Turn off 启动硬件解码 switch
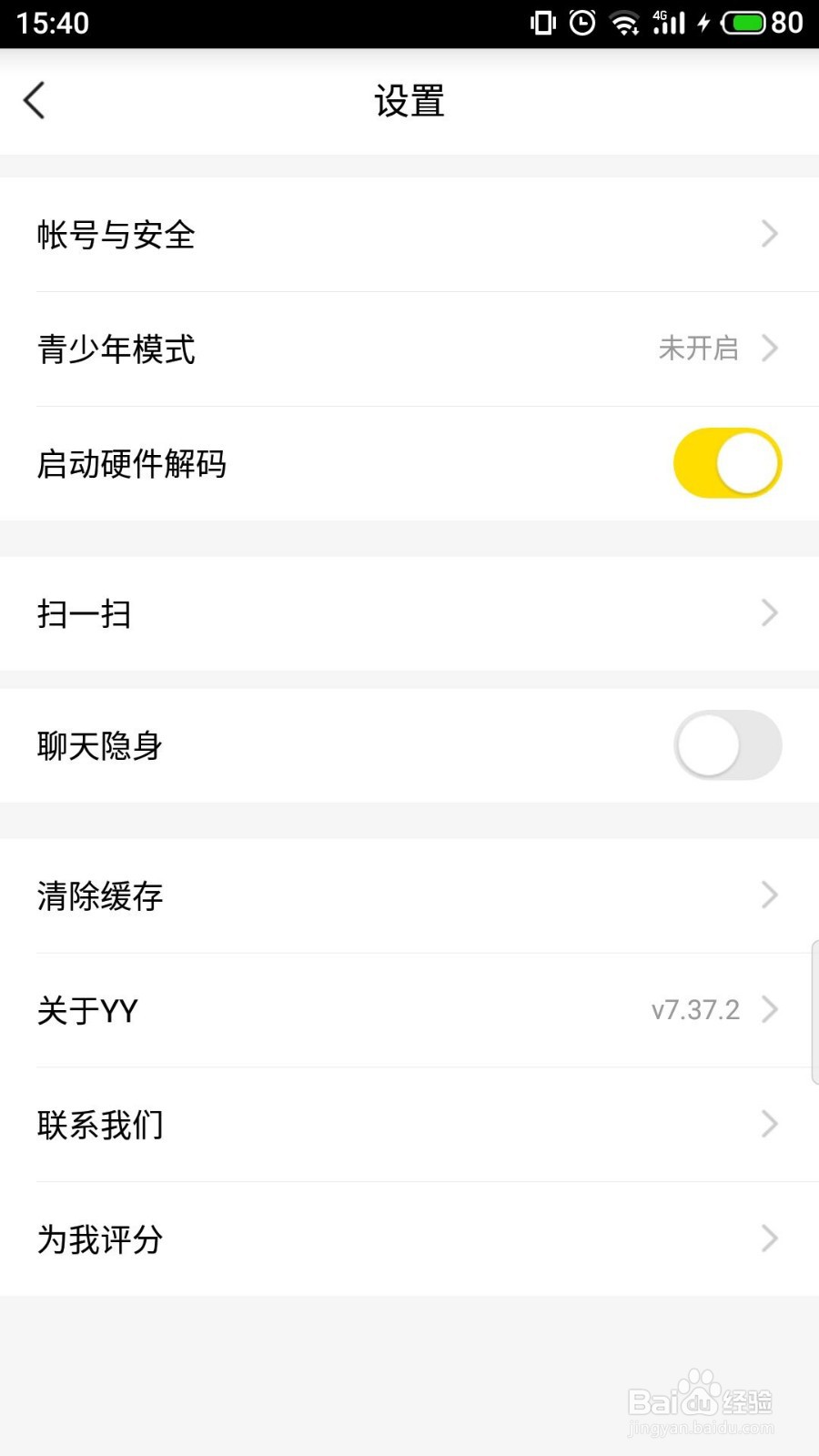The height and width of the screenshot is (1456, 819). pos(726,463)
